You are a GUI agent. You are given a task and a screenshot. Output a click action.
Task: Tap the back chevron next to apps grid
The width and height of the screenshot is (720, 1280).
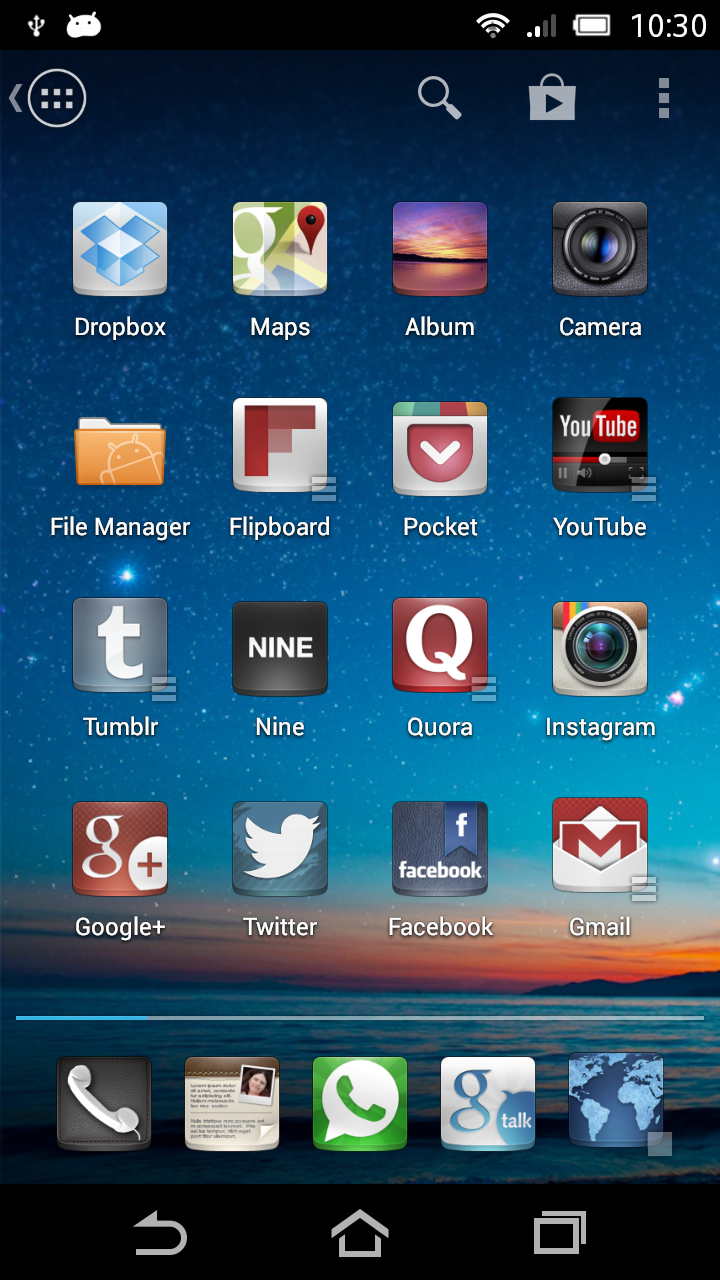coord(14,98)
